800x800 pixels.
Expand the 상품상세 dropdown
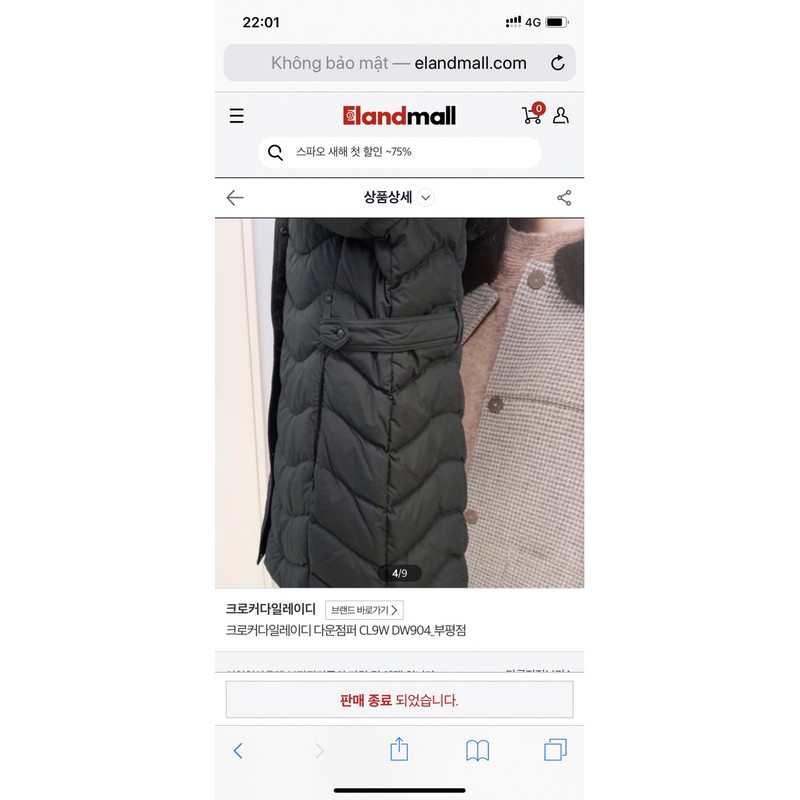pos(426,198)
